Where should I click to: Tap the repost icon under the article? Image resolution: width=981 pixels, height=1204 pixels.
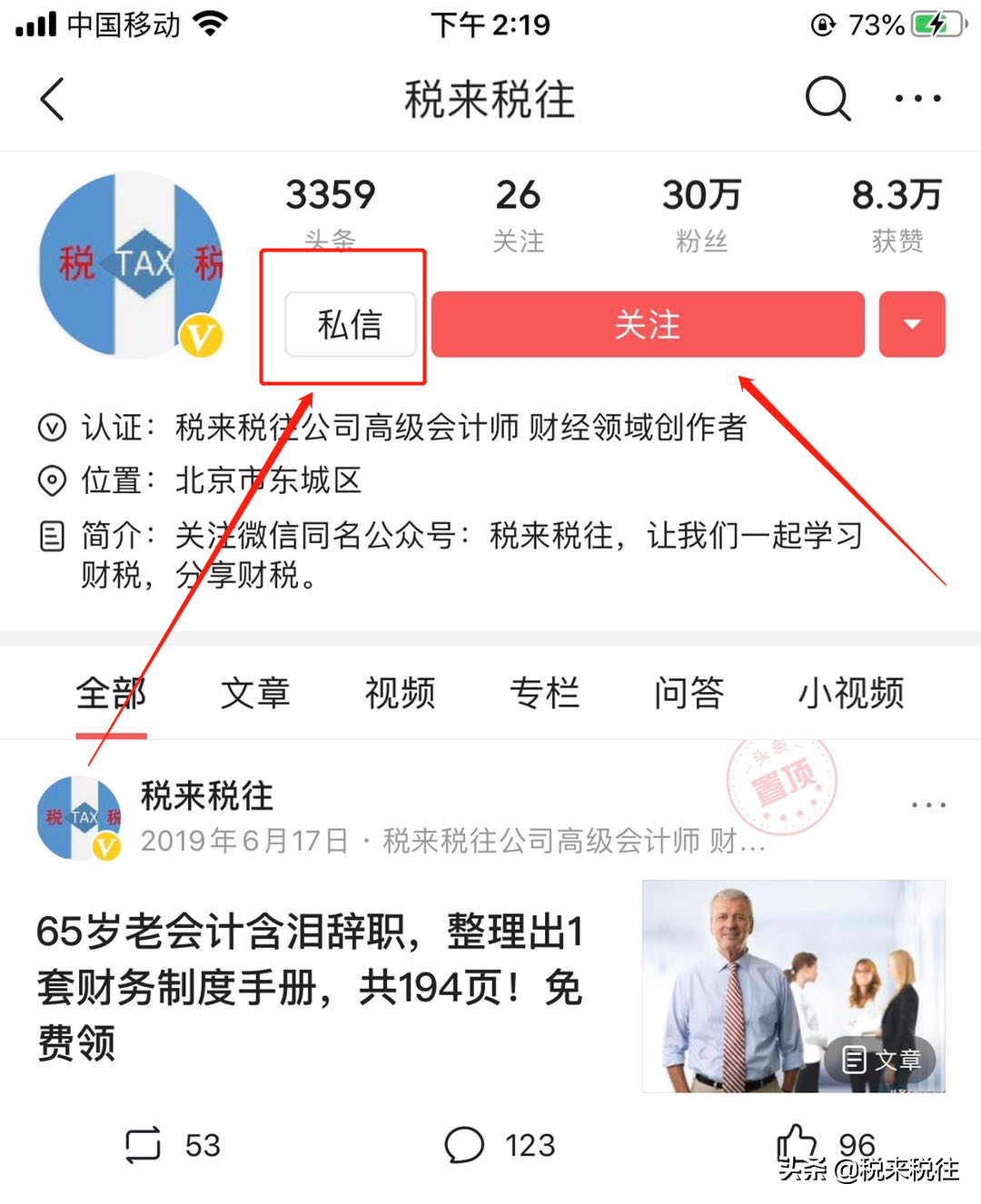click(x=141, y=1145)
